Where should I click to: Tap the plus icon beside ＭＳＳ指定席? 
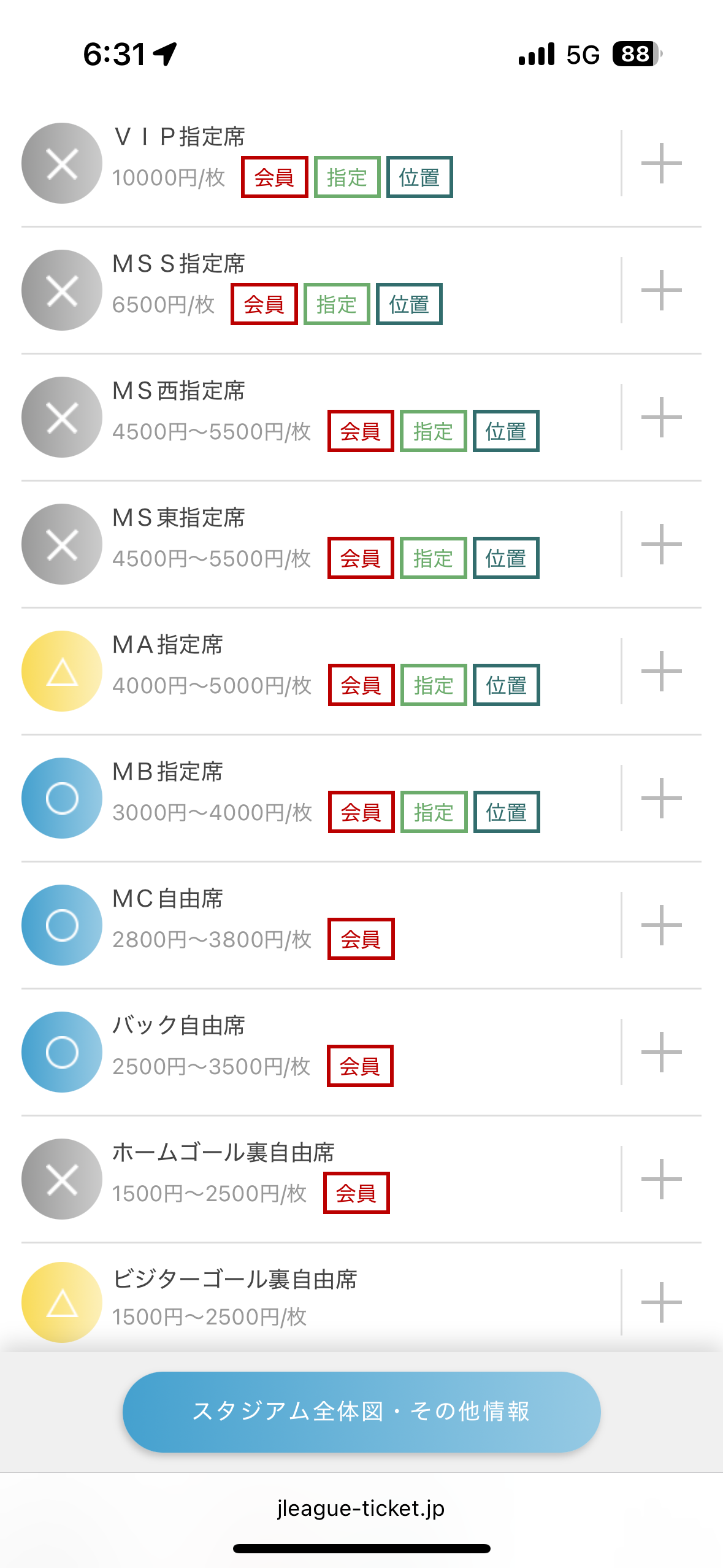661,290
